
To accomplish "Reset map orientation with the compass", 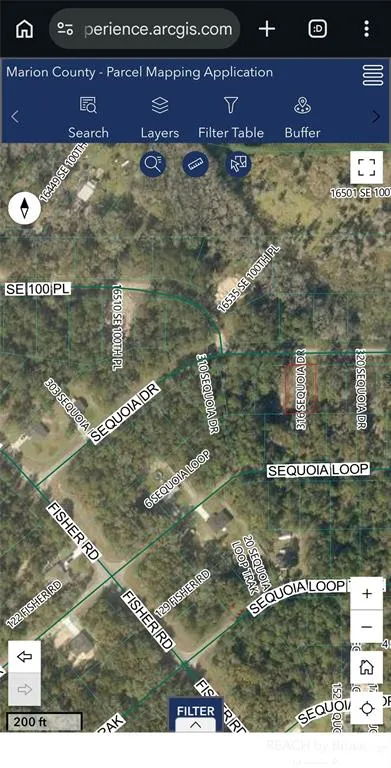I will click(x=24, y=208).
